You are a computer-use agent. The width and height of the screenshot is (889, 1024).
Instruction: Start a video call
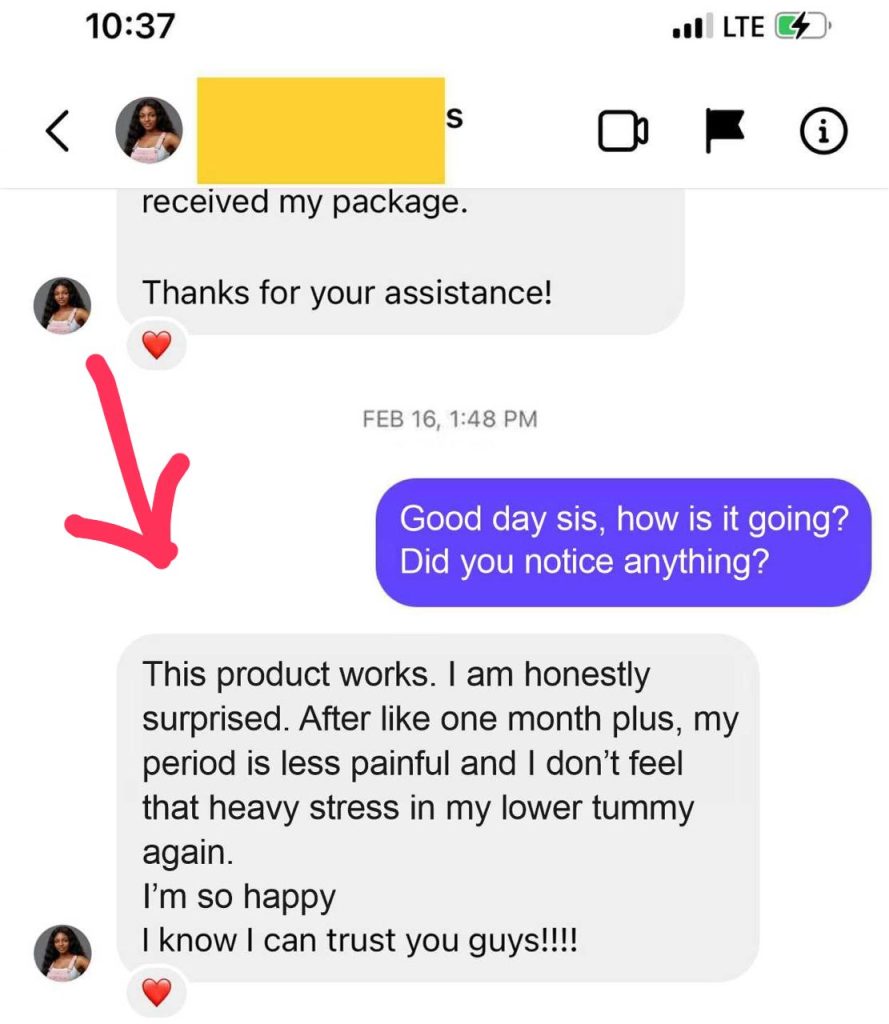point(622,132)
